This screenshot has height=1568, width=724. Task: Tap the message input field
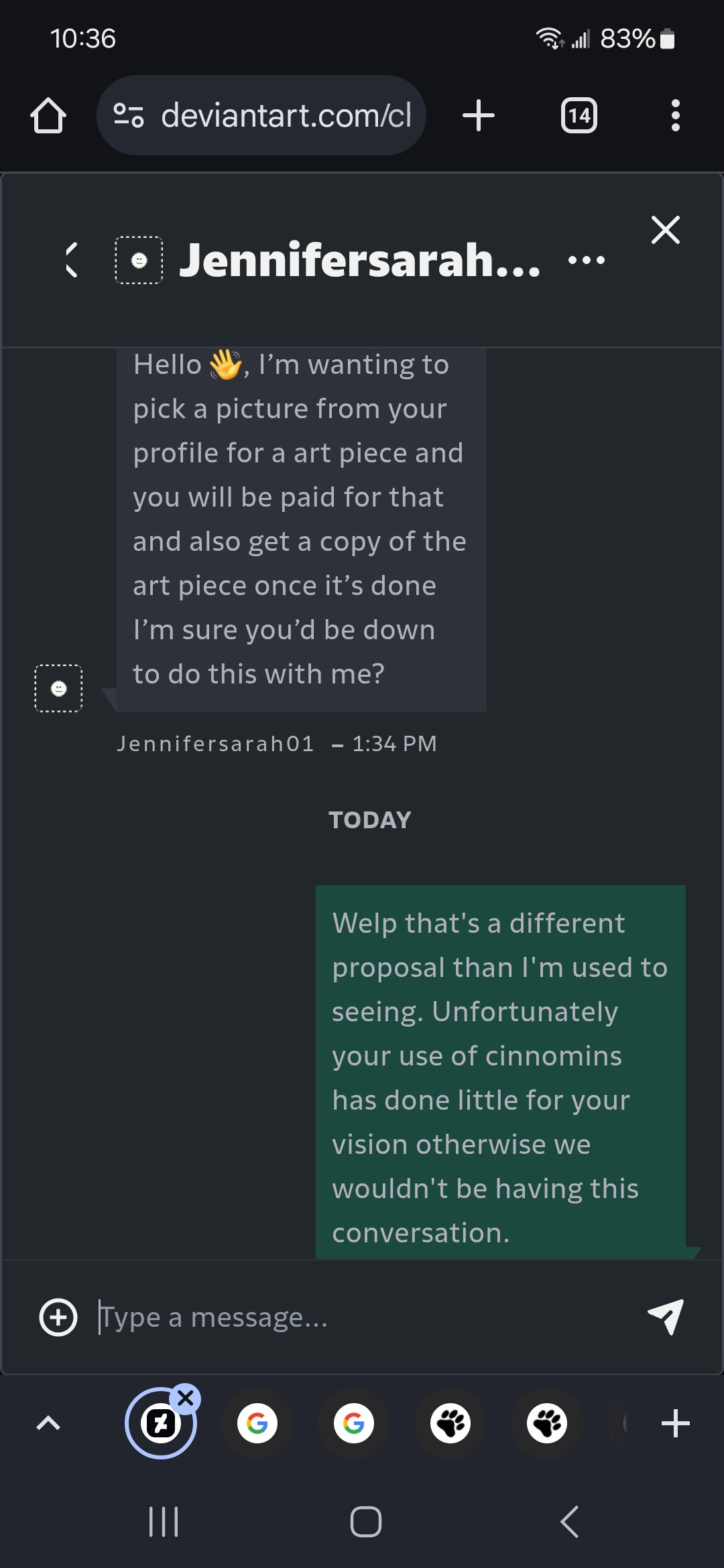pyautogui.click(x=362, y=1317)
